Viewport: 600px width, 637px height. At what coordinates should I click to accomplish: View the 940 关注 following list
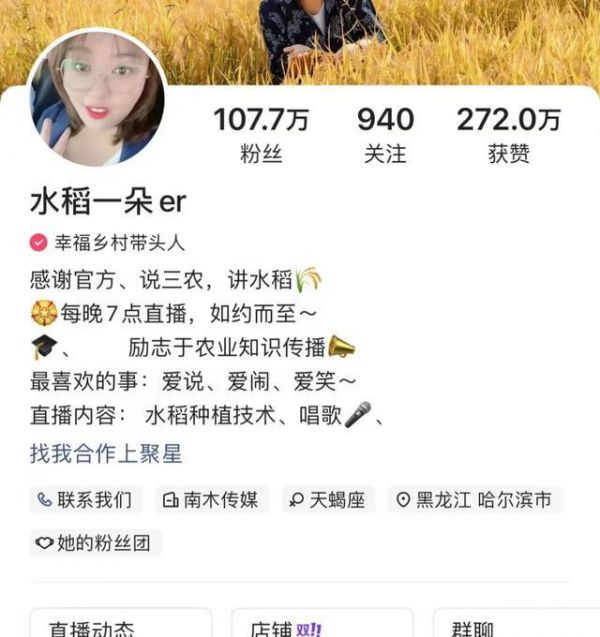click(385, 134)
